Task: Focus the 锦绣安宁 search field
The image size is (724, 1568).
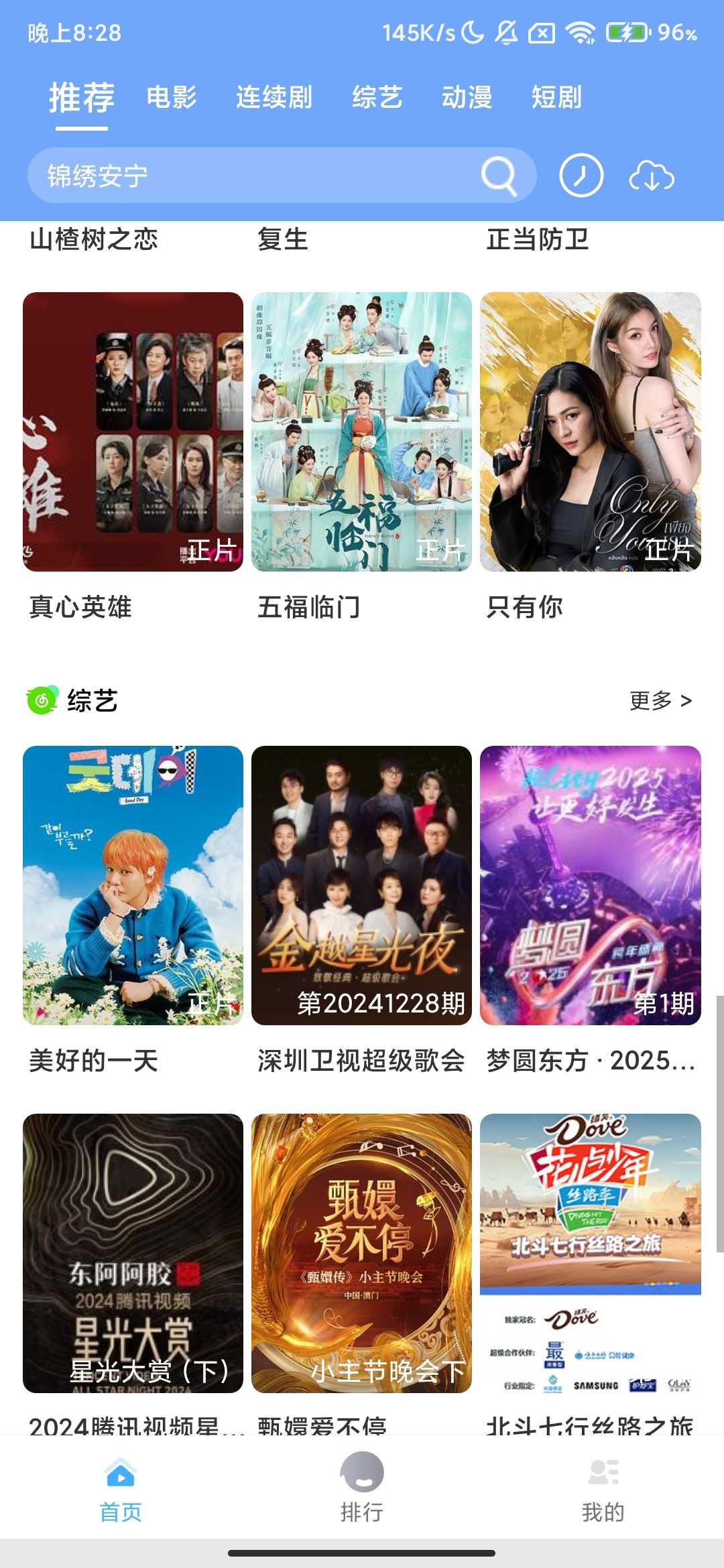Action: coord(255,176)
